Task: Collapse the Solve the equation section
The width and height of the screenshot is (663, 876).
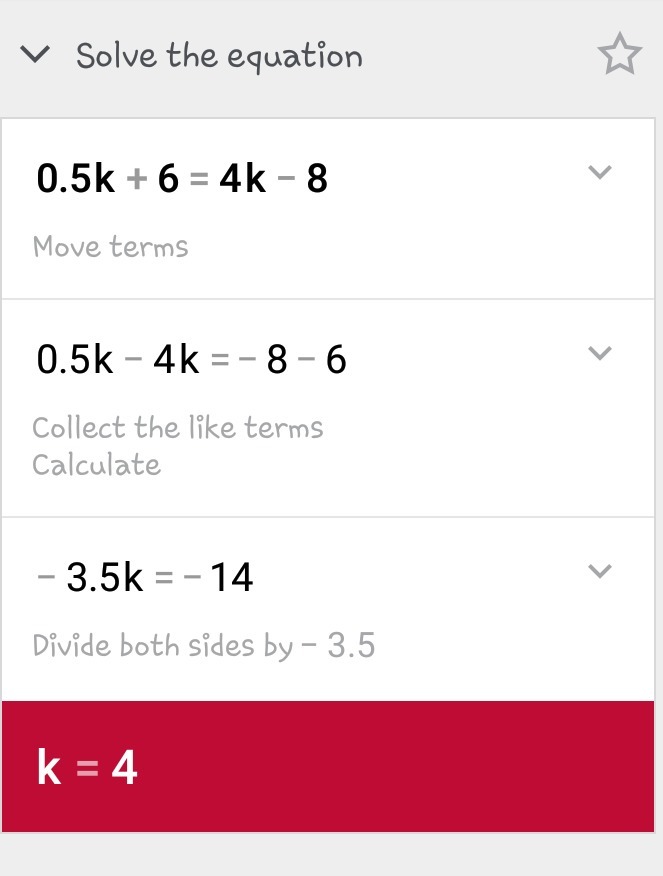Action: 35,55
